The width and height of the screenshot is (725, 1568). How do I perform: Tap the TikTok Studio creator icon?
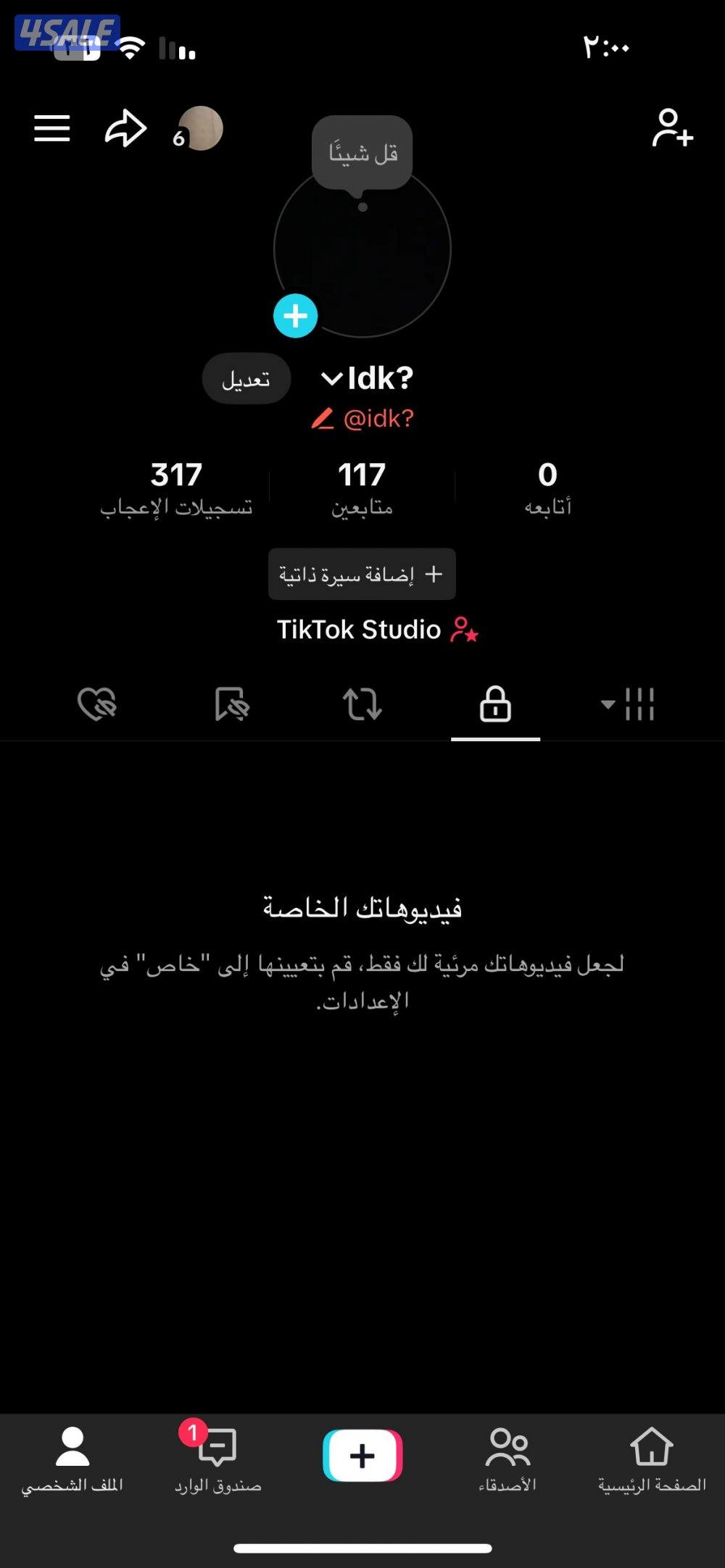click(465, 630)
